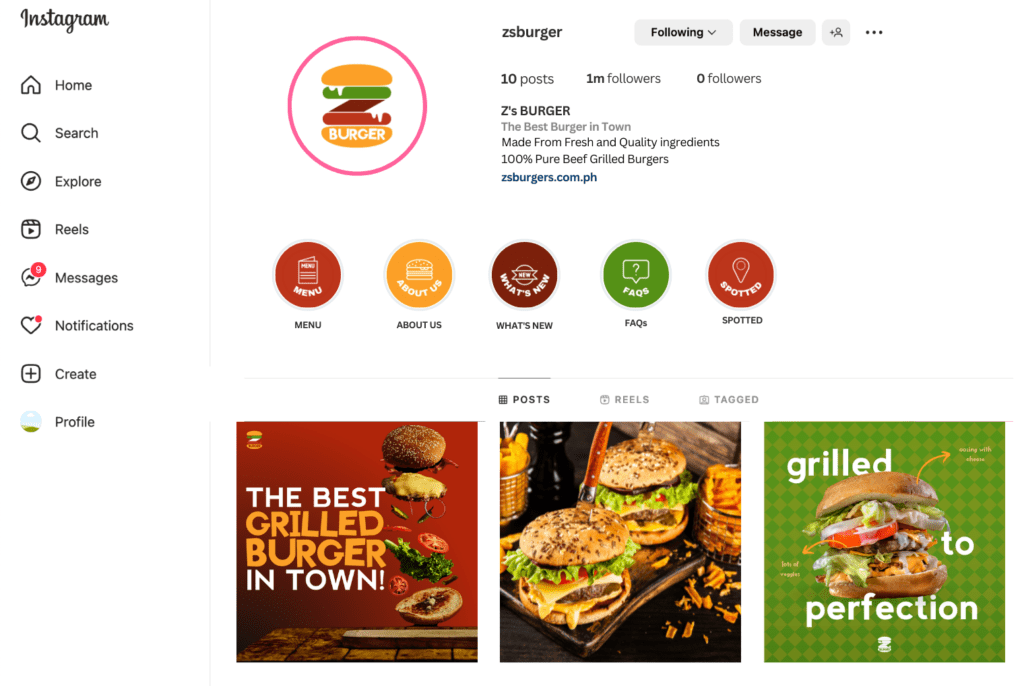Open the FAQs highlight

[x=635, y=275]
